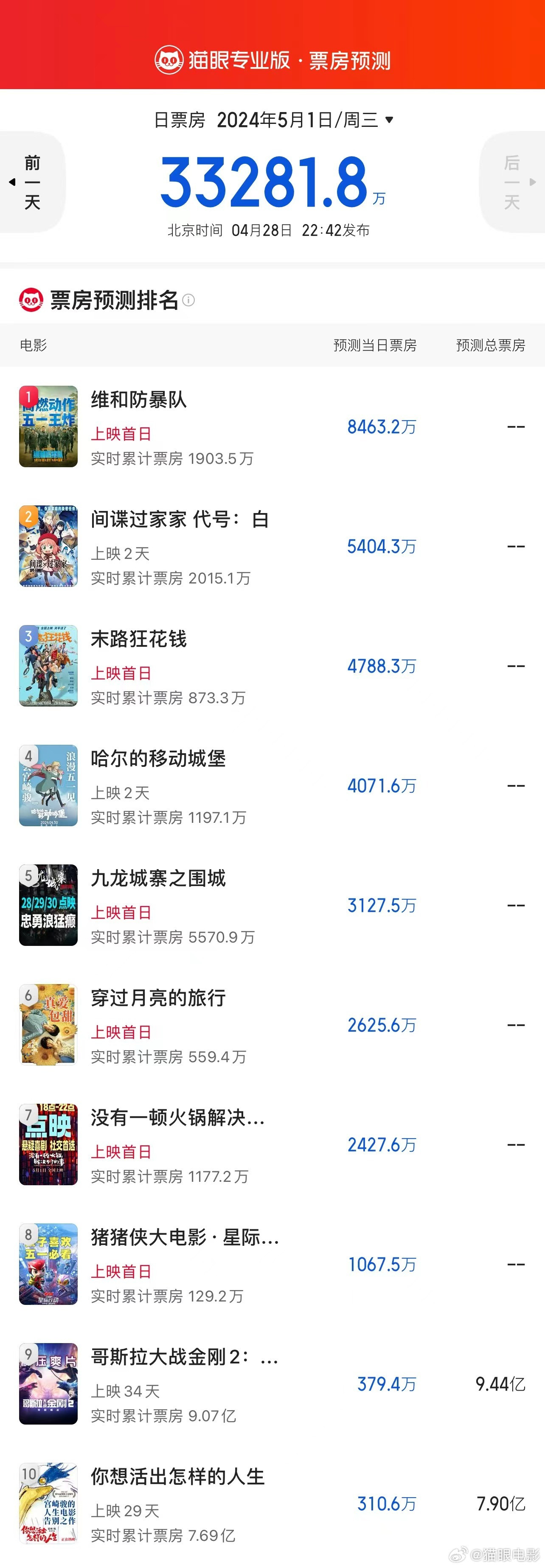Open the movie 维和防暴队

point(272,427)
